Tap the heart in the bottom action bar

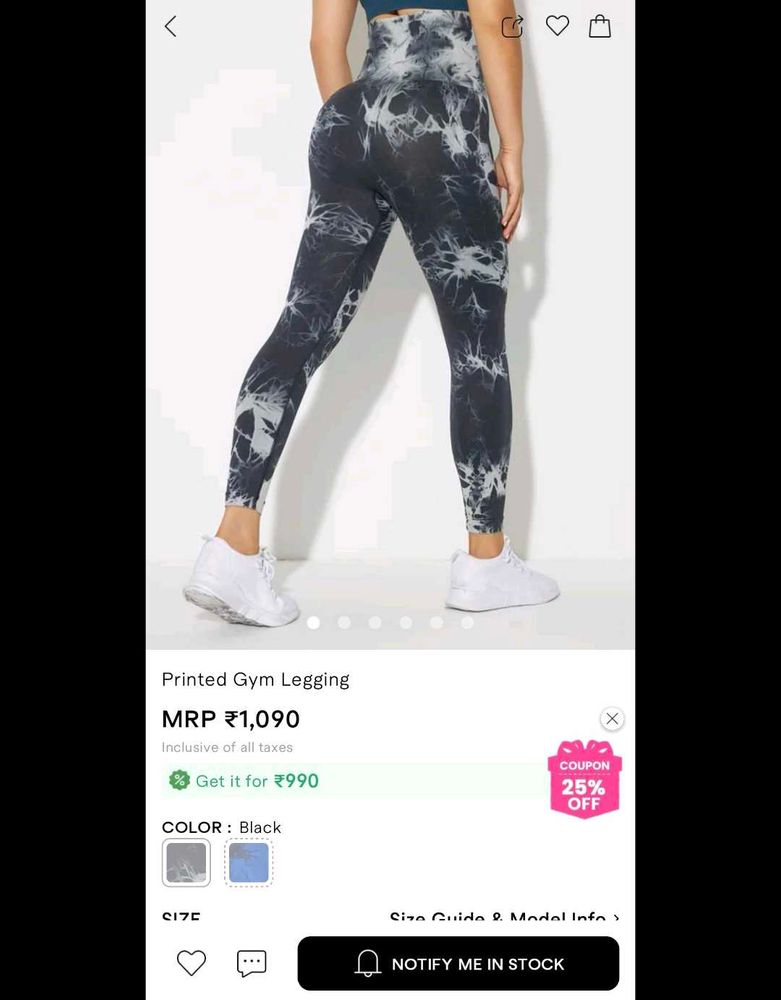pyautogui.click(x=191, y=963)
